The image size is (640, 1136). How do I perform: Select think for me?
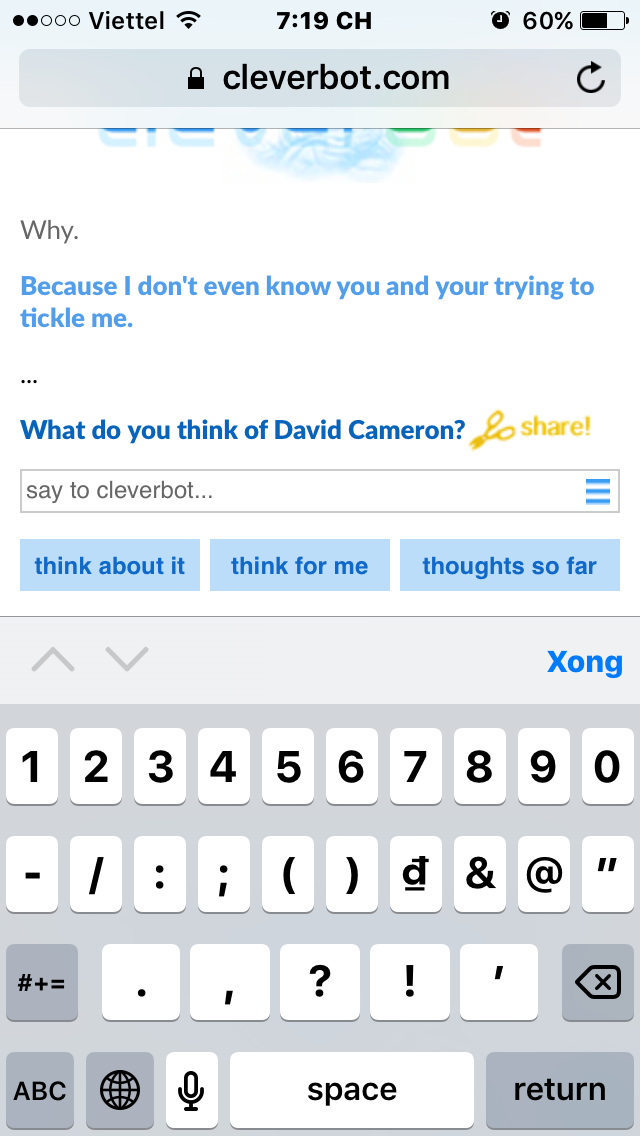(300, 565)
